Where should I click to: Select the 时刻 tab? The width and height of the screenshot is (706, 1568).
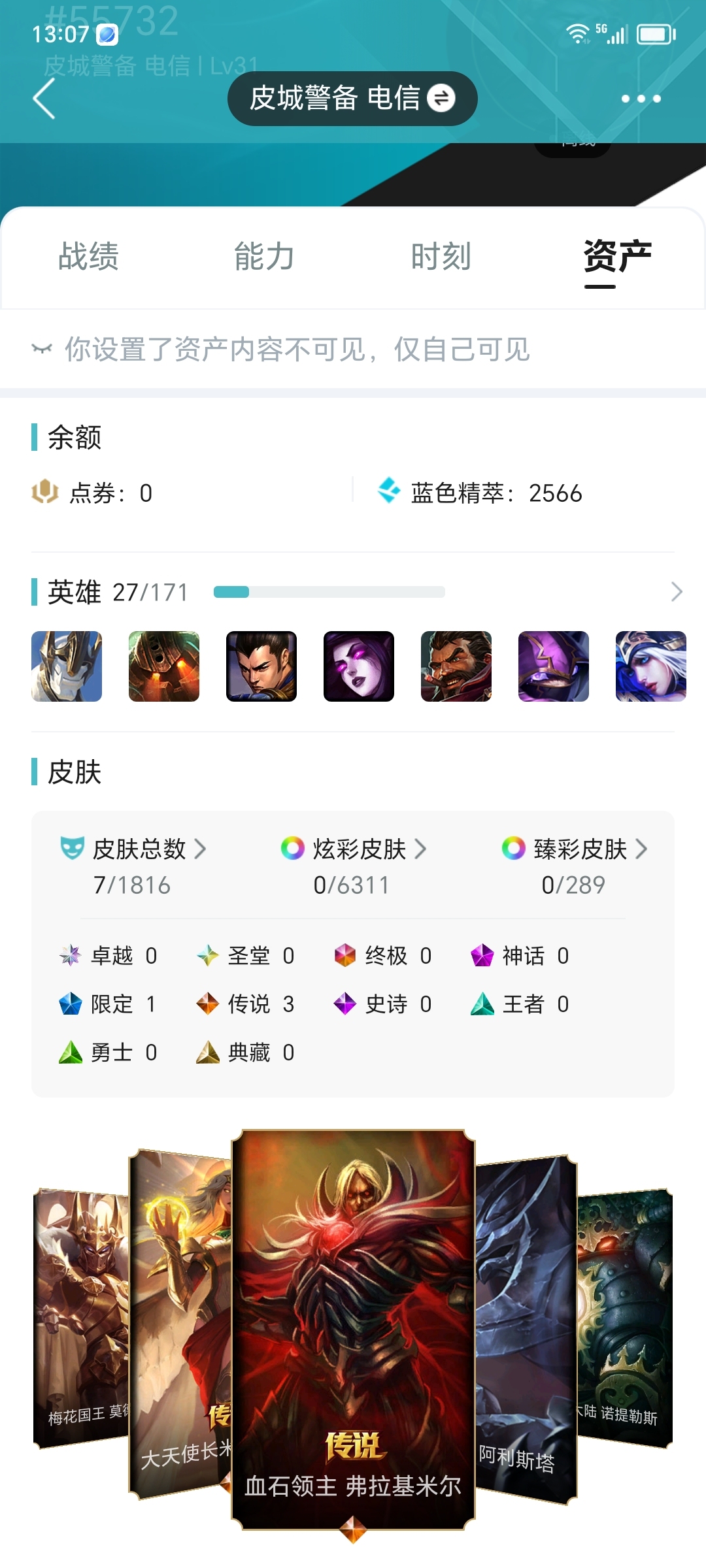coord(441,256)
